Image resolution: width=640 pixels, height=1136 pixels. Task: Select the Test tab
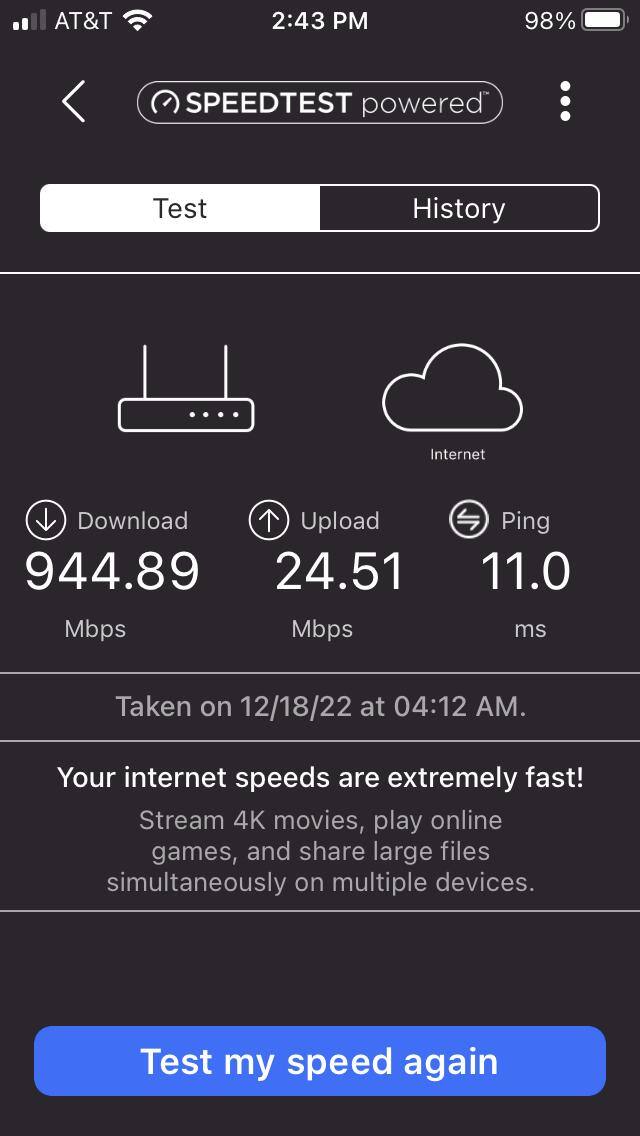[180, 208]
